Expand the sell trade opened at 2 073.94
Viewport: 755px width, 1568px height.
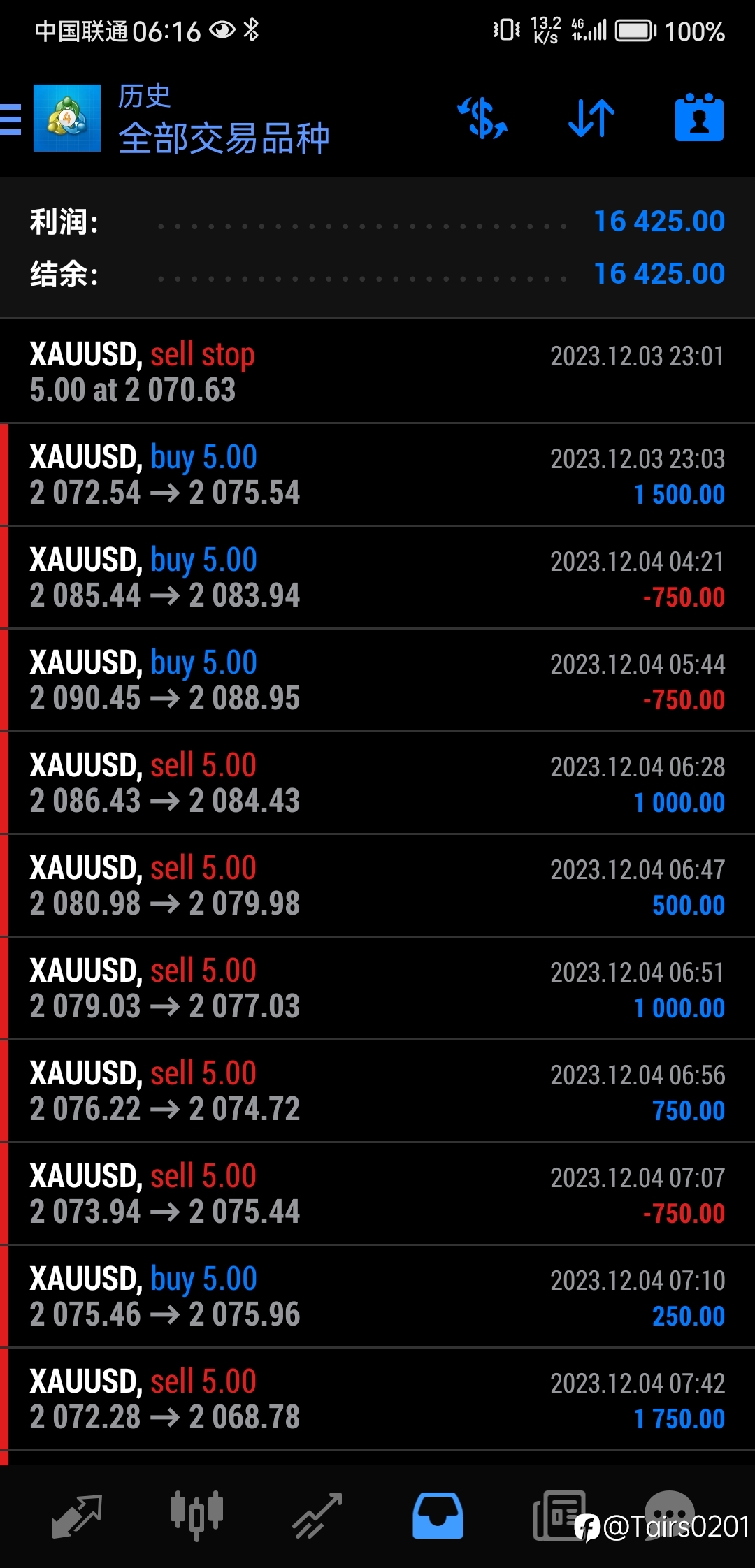tap(377, 1194)
